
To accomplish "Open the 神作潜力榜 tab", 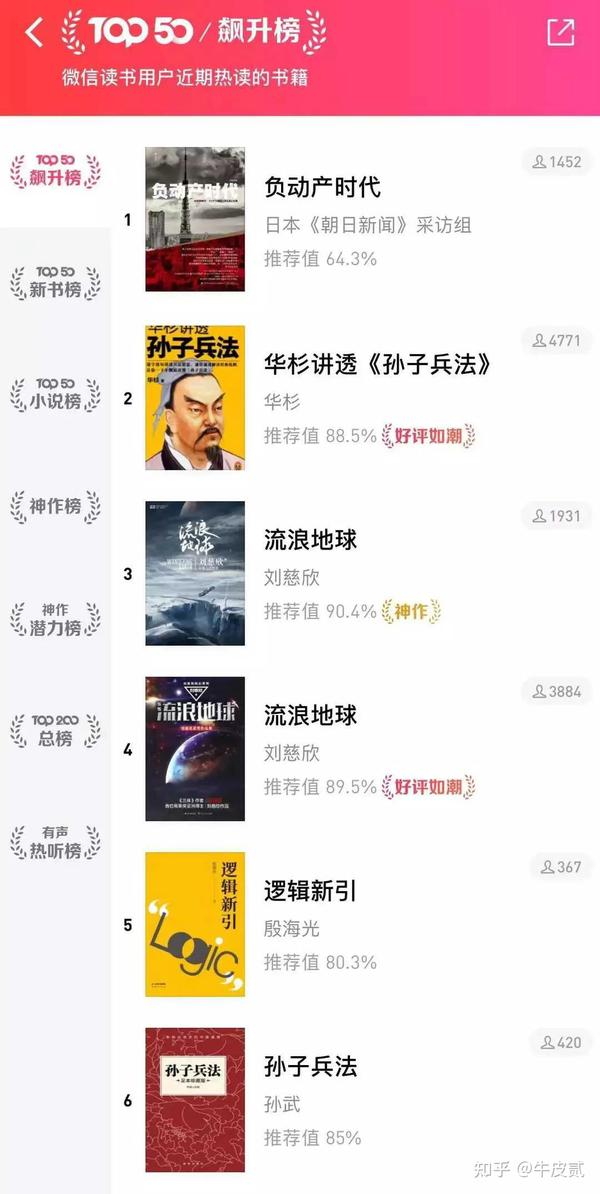I will click(x=56, y=619).
